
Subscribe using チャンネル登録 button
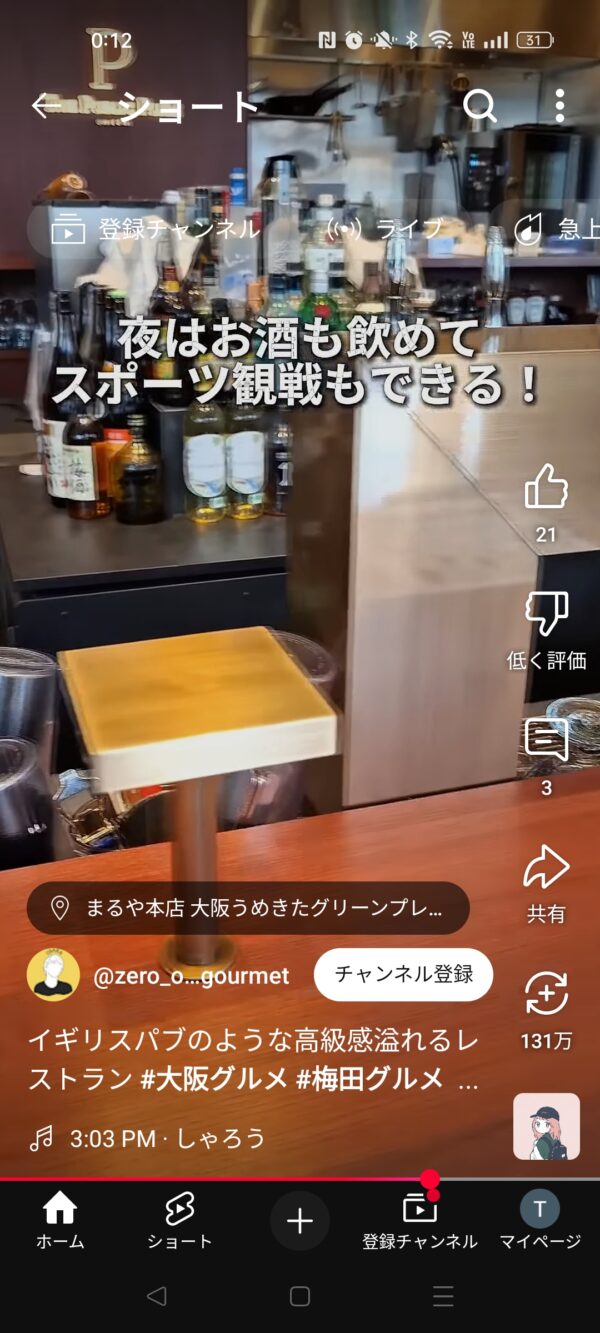(x=403, y=975)
